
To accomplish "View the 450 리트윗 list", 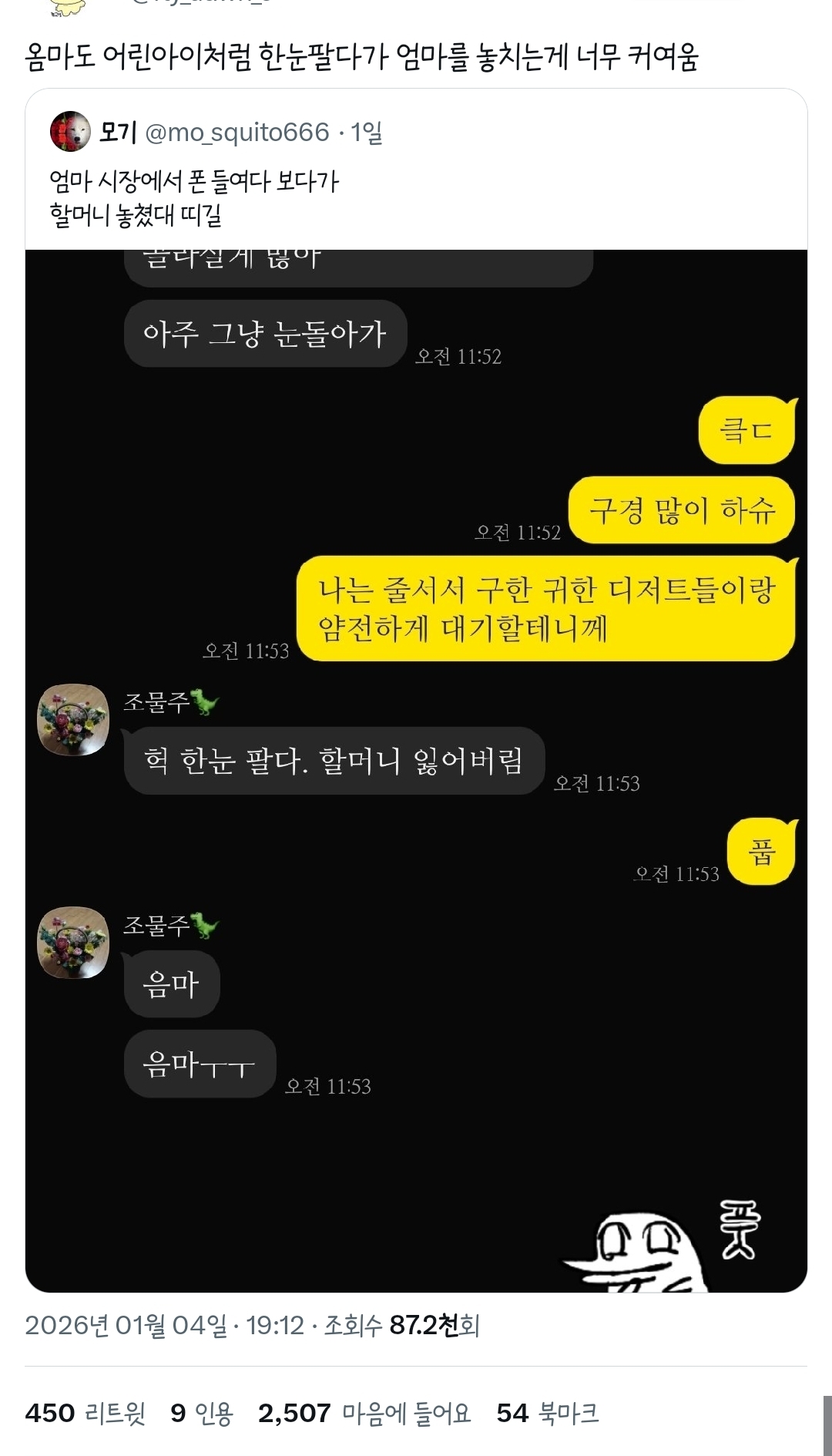I will tap(85, 1413).
